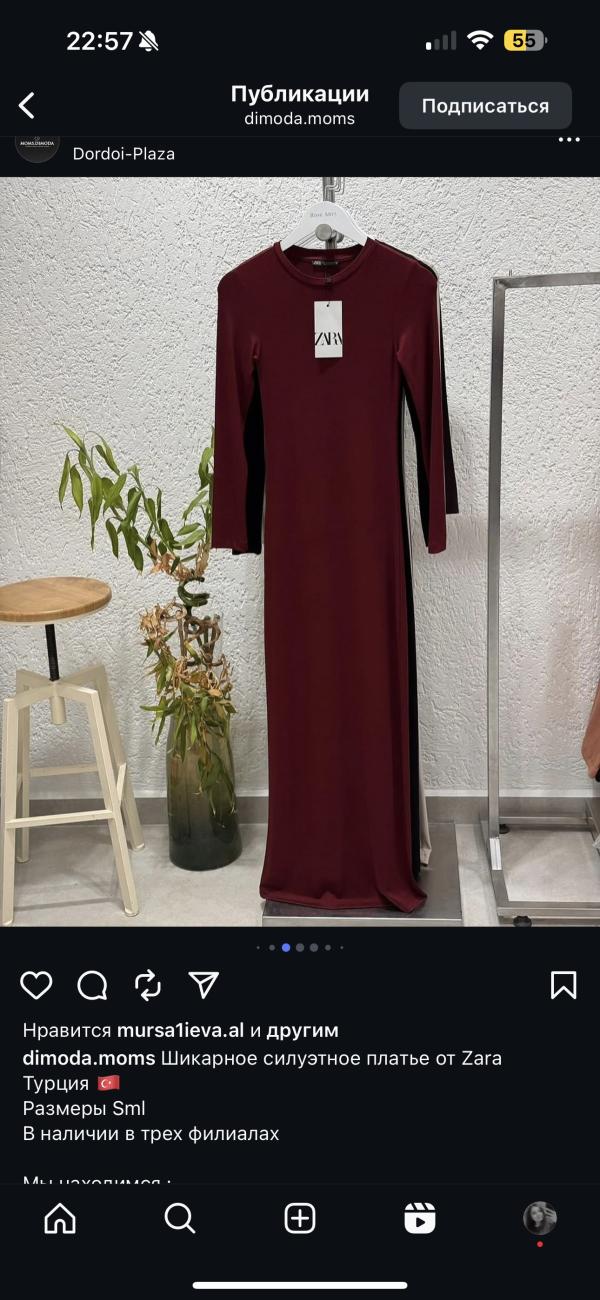Create a new post with the plus icon
This screenshot has width=600, height=1300.
pyautogui.click(x=300, y=1218)
